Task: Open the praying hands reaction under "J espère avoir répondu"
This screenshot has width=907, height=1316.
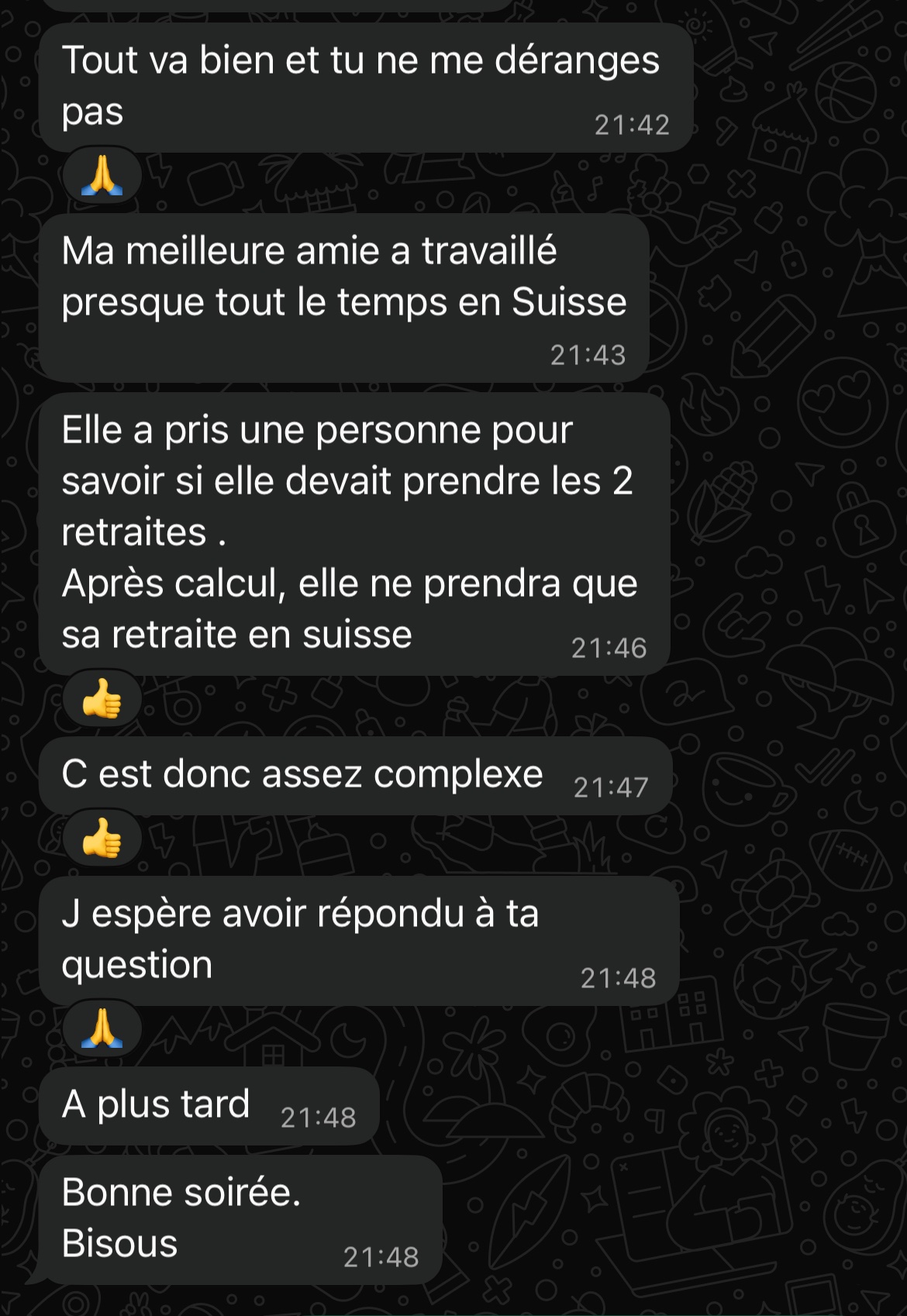Action: click(102, 1029)
